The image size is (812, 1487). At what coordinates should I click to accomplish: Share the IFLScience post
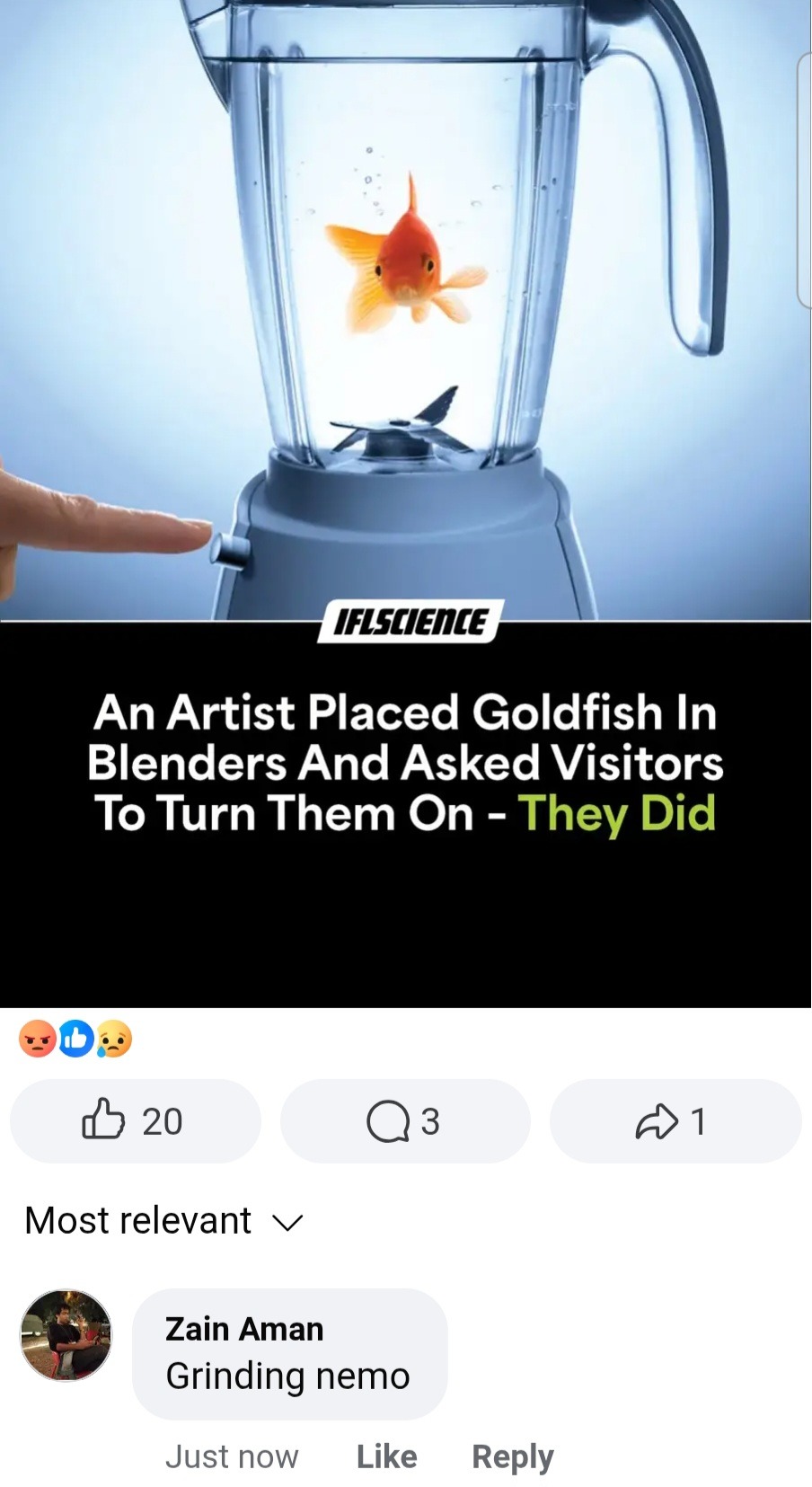point(674,1120)
